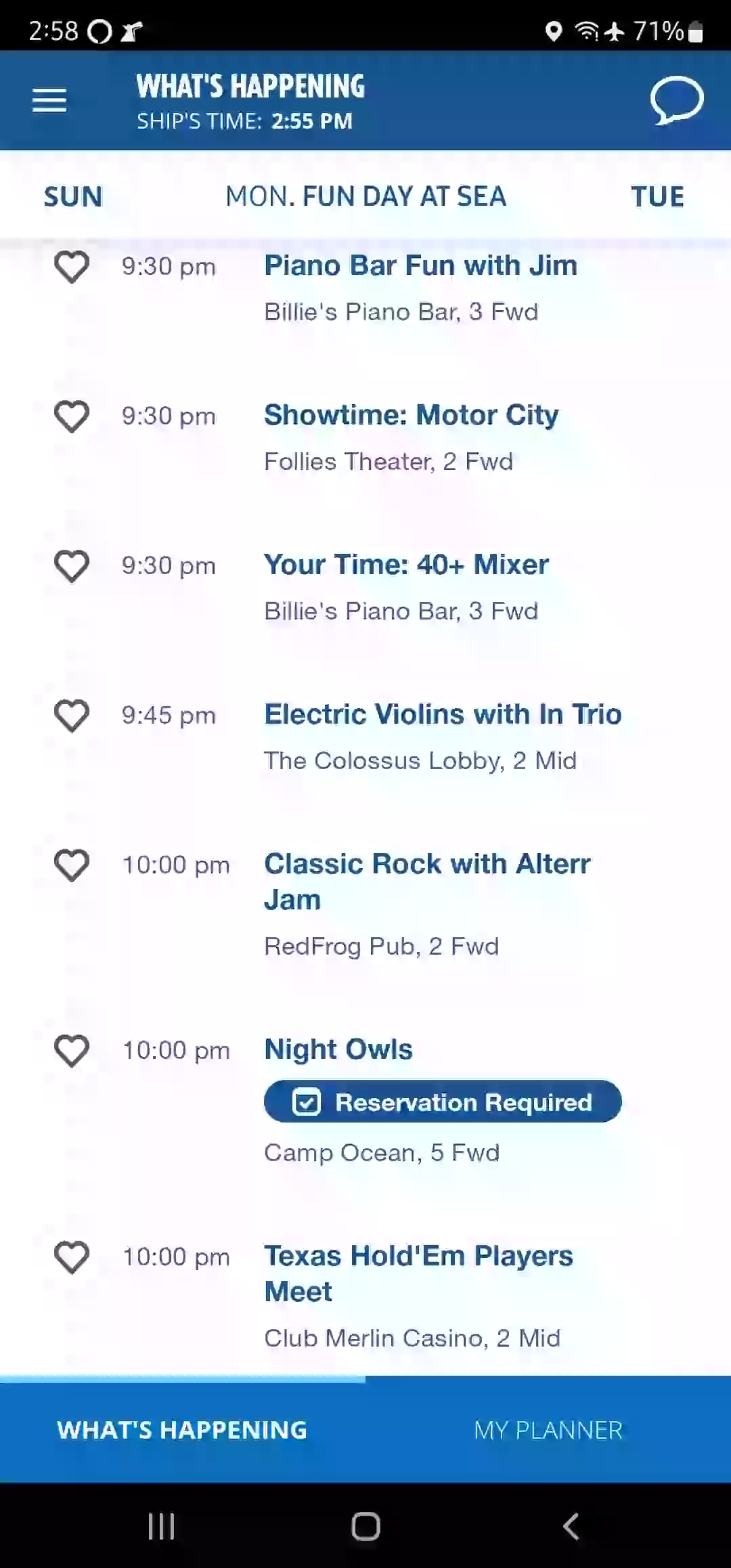Open Electric Violins with In Trio event
This screenshot has height=1568, width=731.
click(x=443, y=714)
